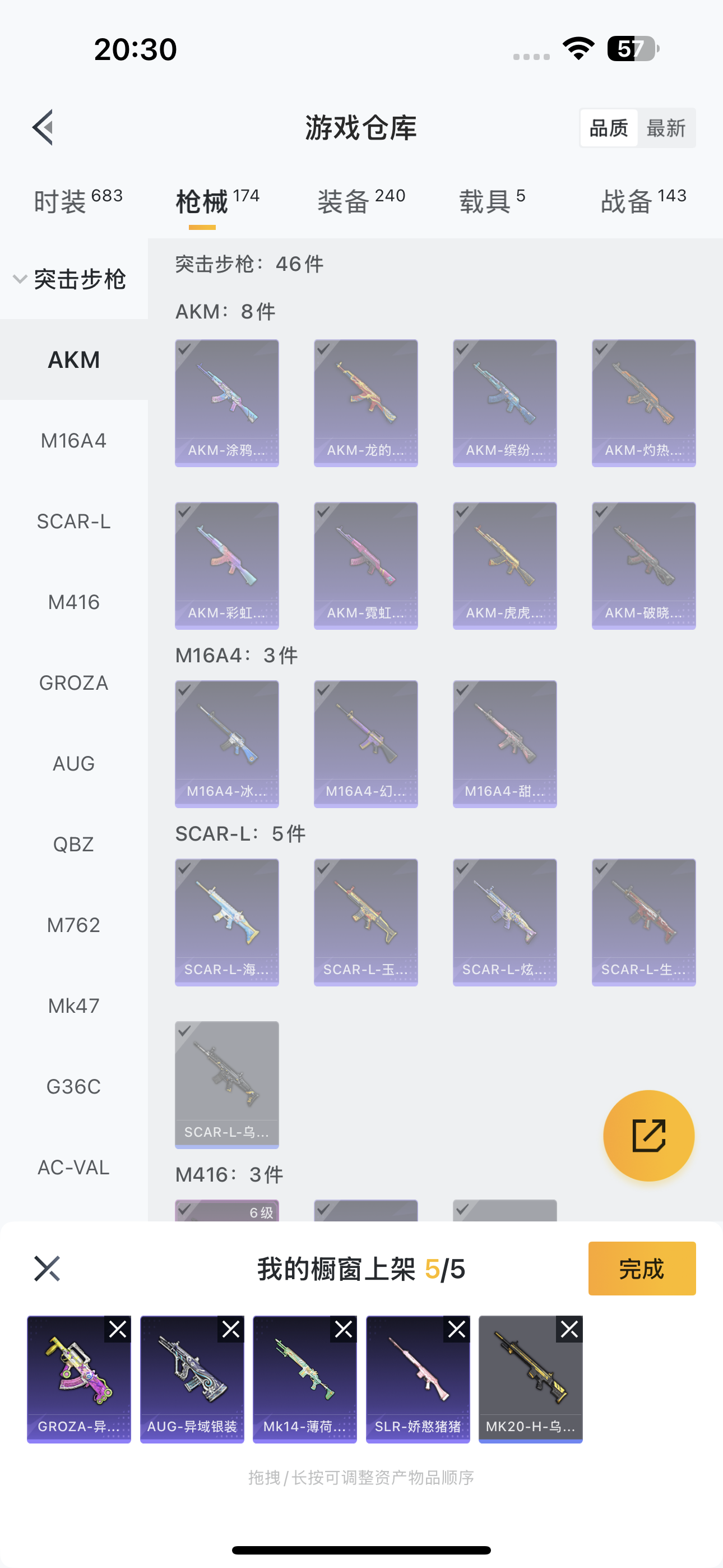Sort warehouse by 最新
The height and width of the screenshot is (1568, 723).
point(666,128)
